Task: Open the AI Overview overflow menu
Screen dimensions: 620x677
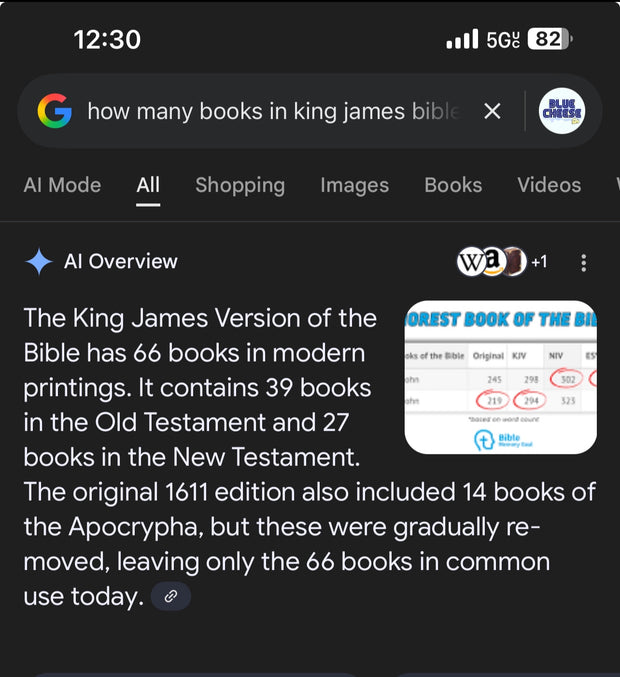Action: (584, 263)
